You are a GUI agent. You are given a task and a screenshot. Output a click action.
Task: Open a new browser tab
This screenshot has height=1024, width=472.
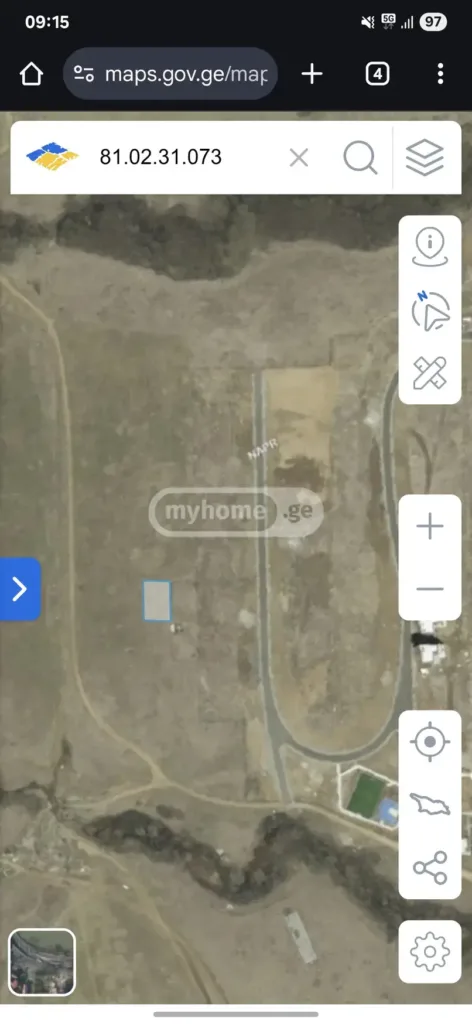(312, 74)
